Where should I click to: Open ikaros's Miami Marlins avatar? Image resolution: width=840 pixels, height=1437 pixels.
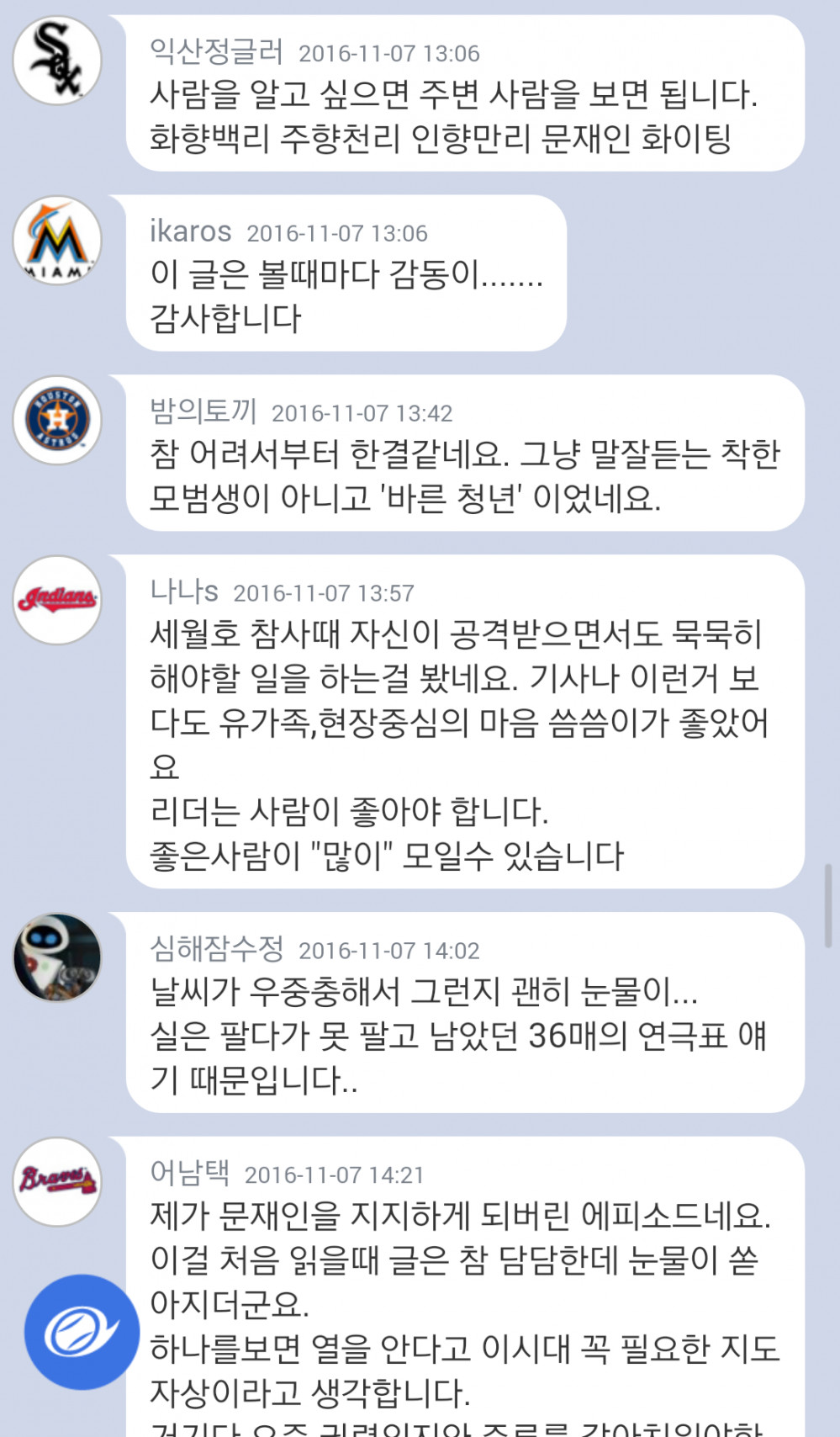pos(57,241)
